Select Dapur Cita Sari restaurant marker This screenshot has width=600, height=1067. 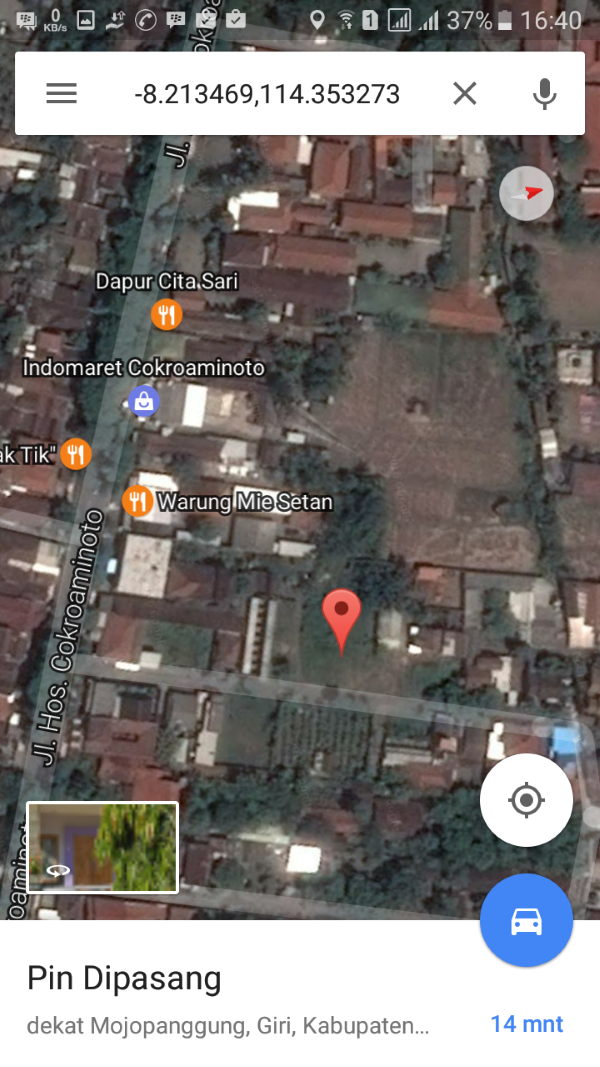point(166,314)
